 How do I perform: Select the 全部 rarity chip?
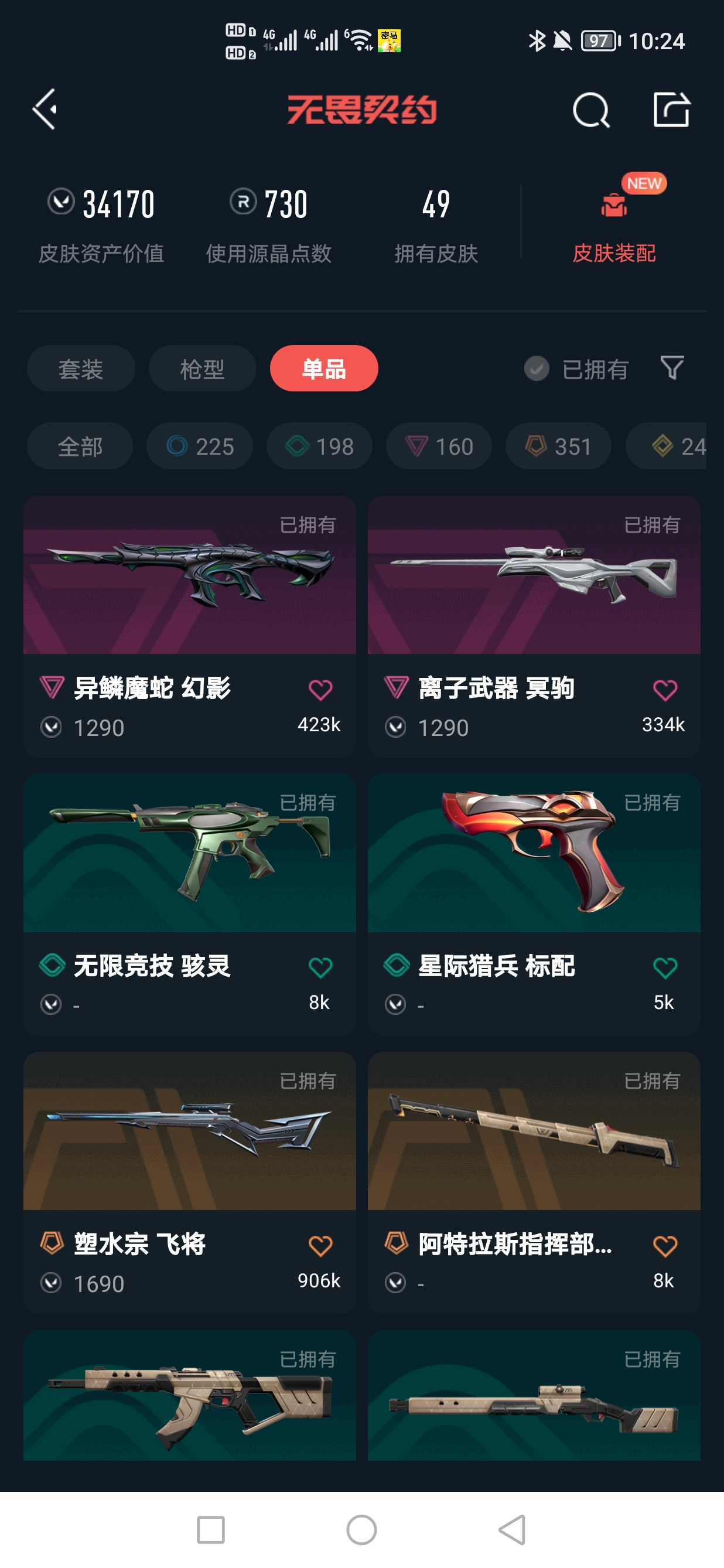[80, 446]
